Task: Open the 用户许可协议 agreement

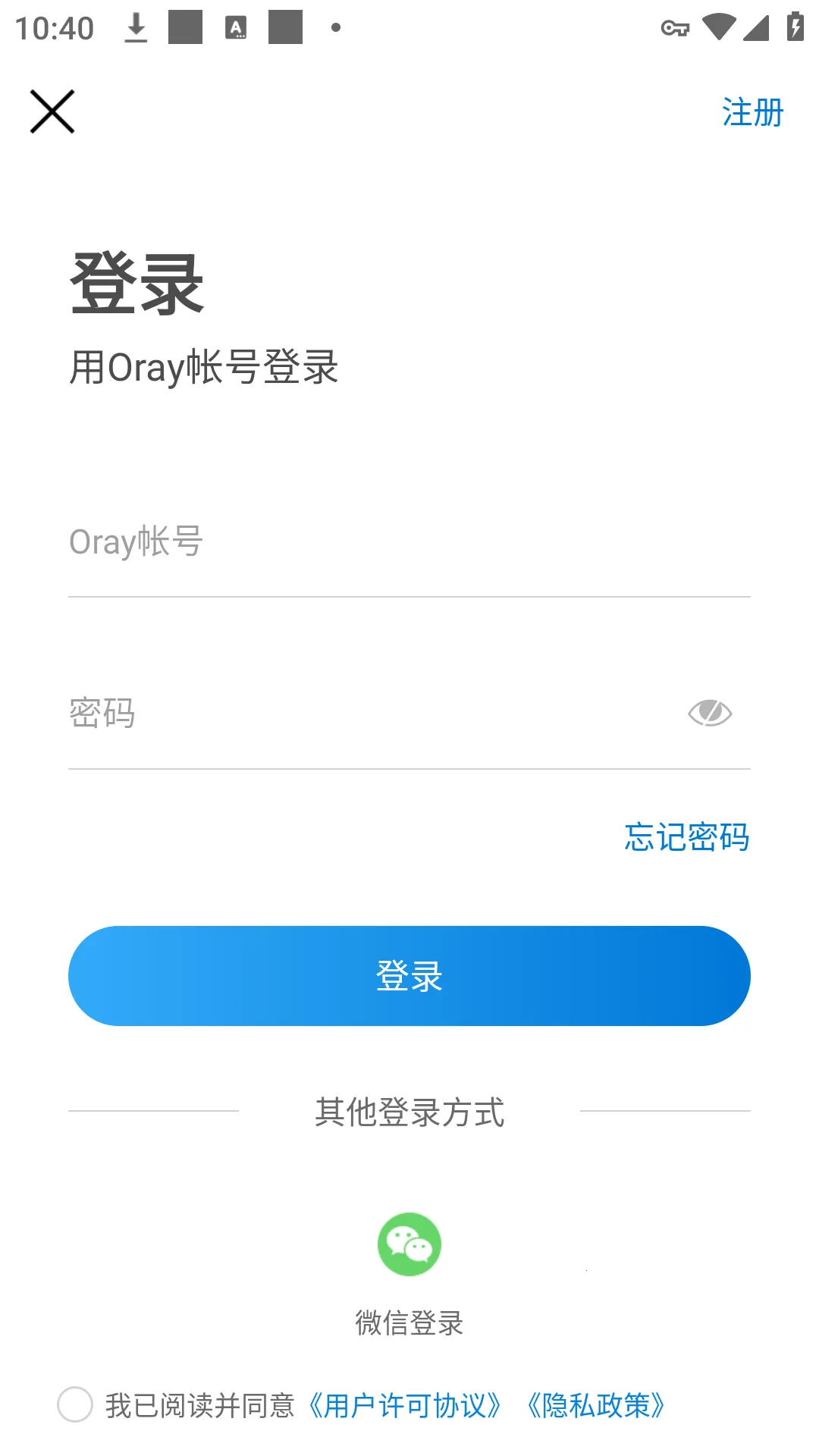Action: [x=406, y=1404]
